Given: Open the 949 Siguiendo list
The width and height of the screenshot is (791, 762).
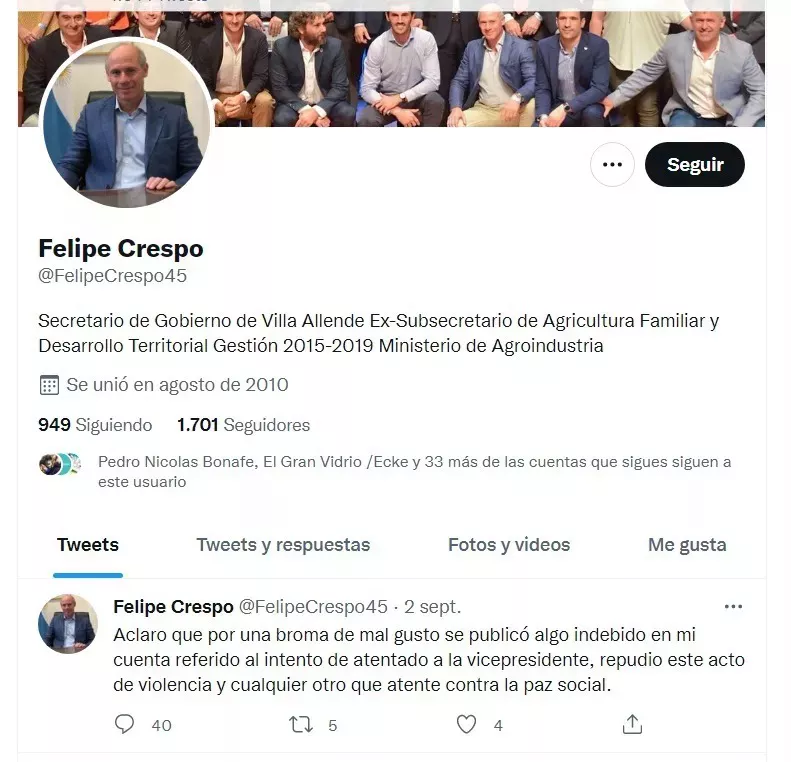Looking at the screenshot, I should point(95,425).
